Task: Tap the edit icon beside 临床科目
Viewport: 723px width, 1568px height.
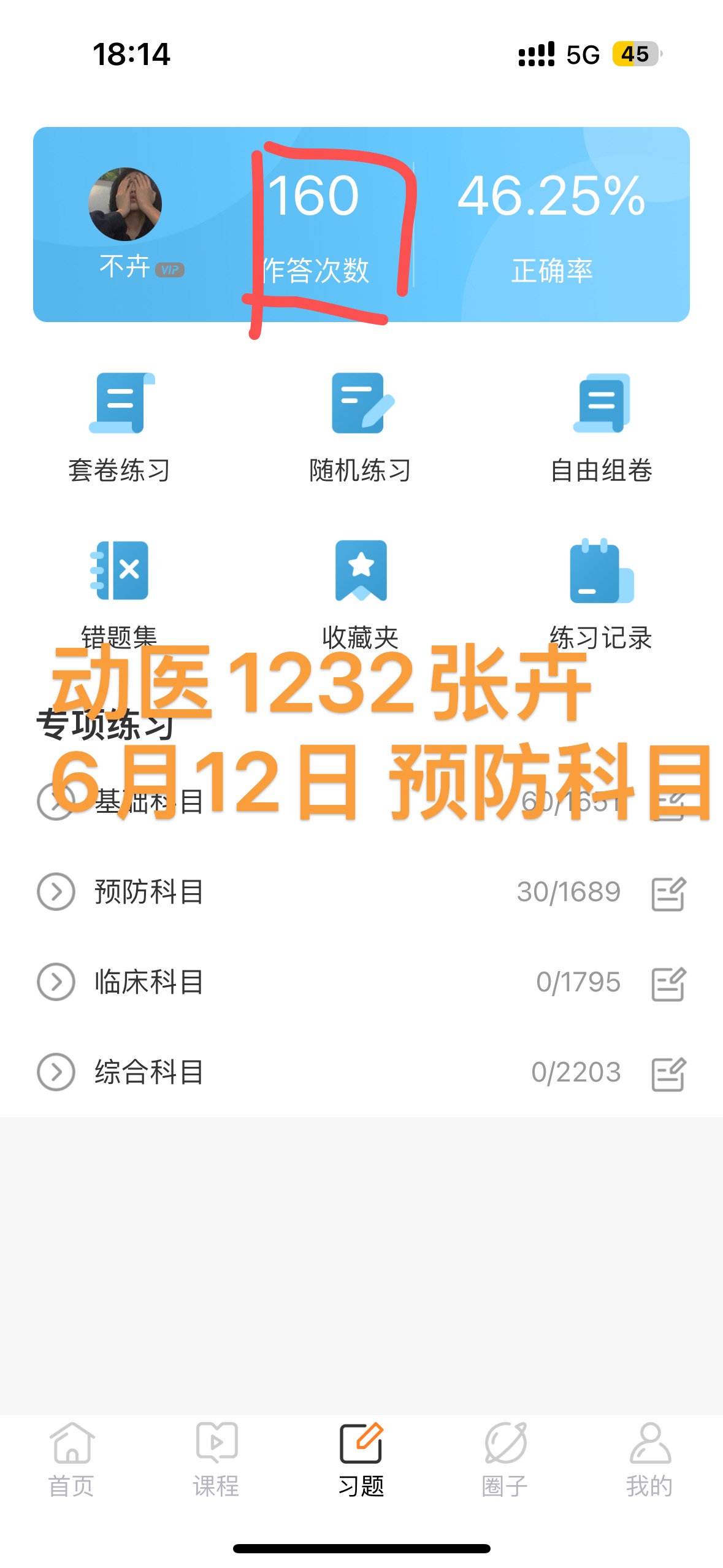Action: pyautogui.click(x=668, y=983)
